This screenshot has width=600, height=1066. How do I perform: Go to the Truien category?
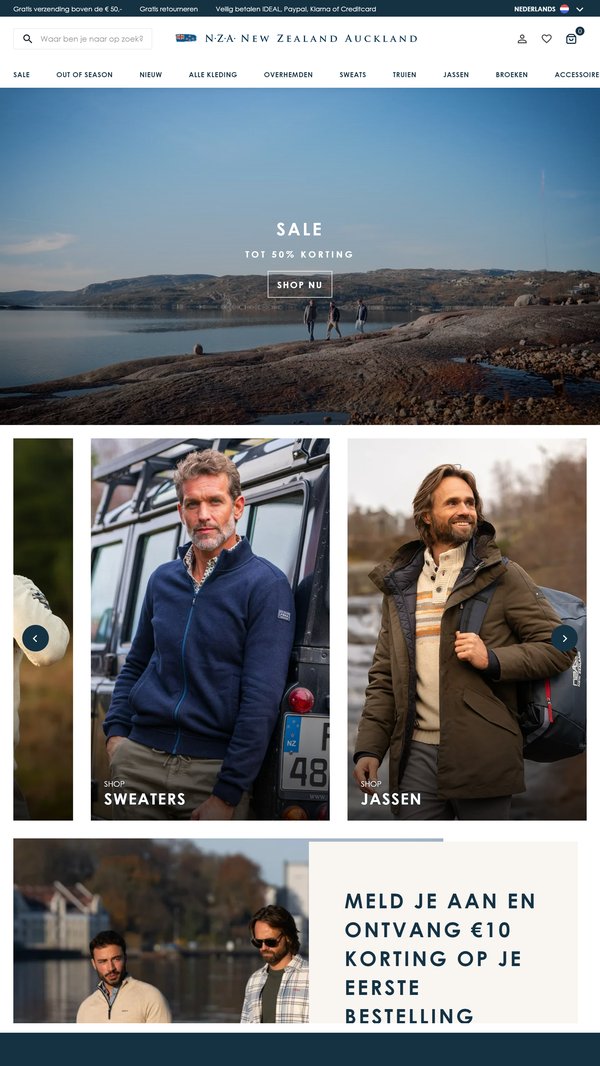pos(404,75)
